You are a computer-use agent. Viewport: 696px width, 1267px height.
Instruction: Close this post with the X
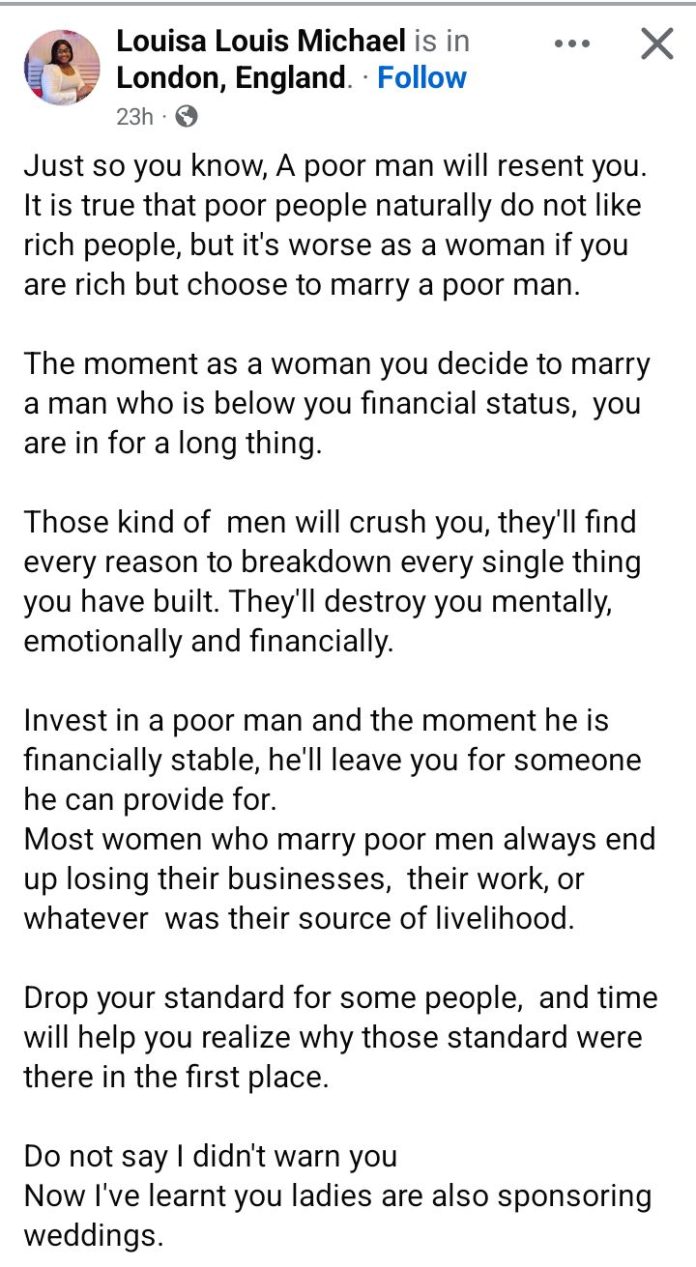pyautogui.click(x=656, y=44)
